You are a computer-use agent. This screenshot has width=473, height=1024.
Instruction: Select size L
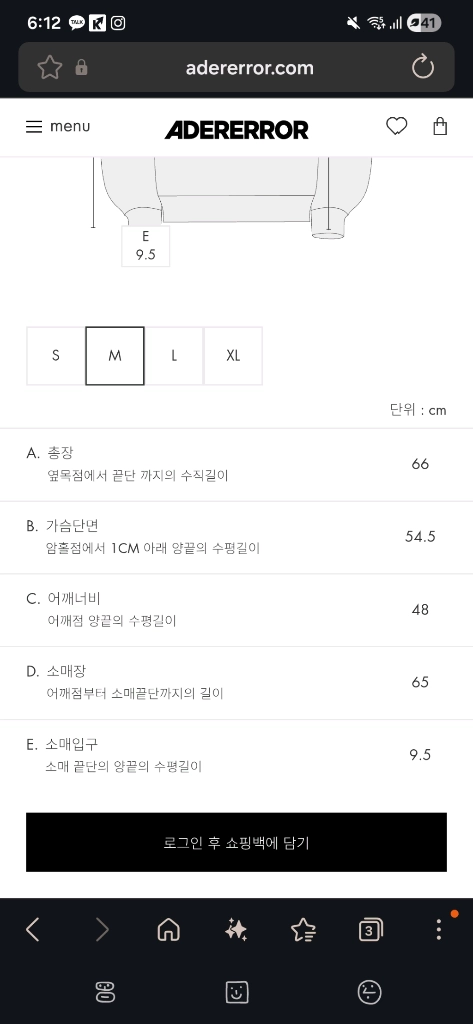click(174, 356)
